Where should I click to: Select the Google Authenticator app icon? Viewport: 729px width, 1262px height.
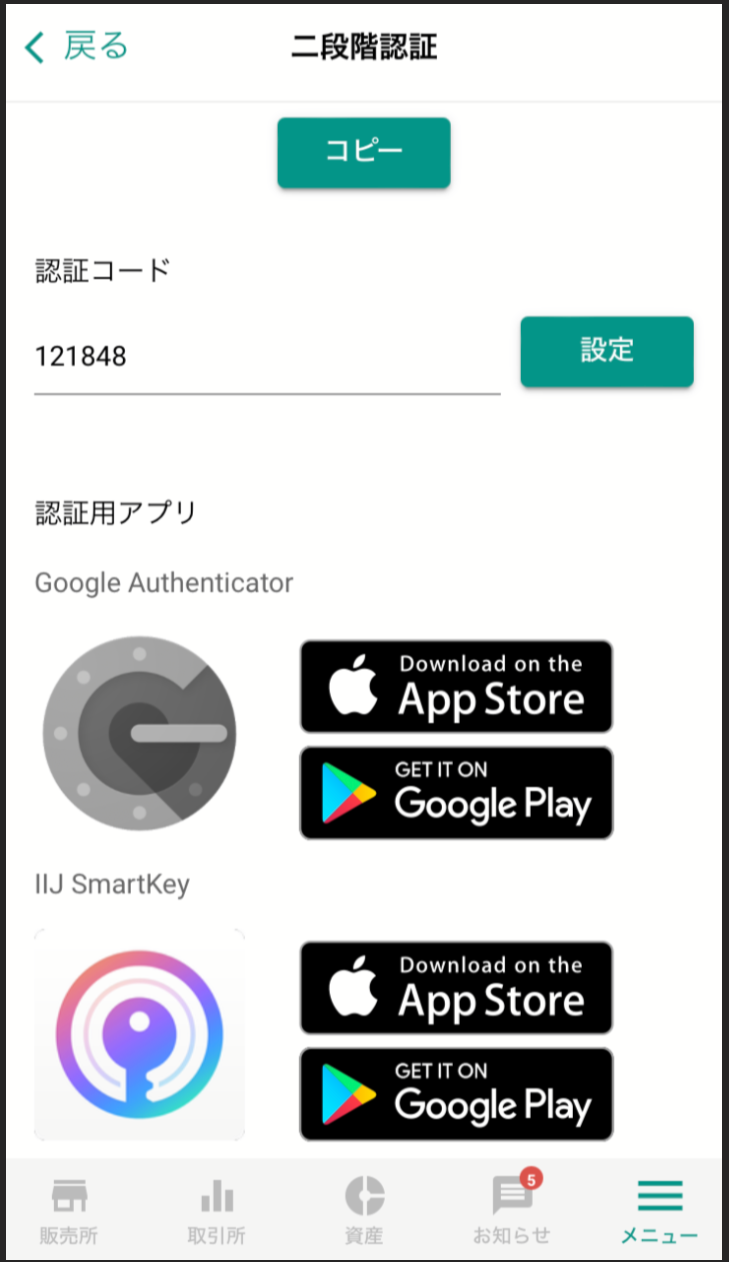point(139,733)
